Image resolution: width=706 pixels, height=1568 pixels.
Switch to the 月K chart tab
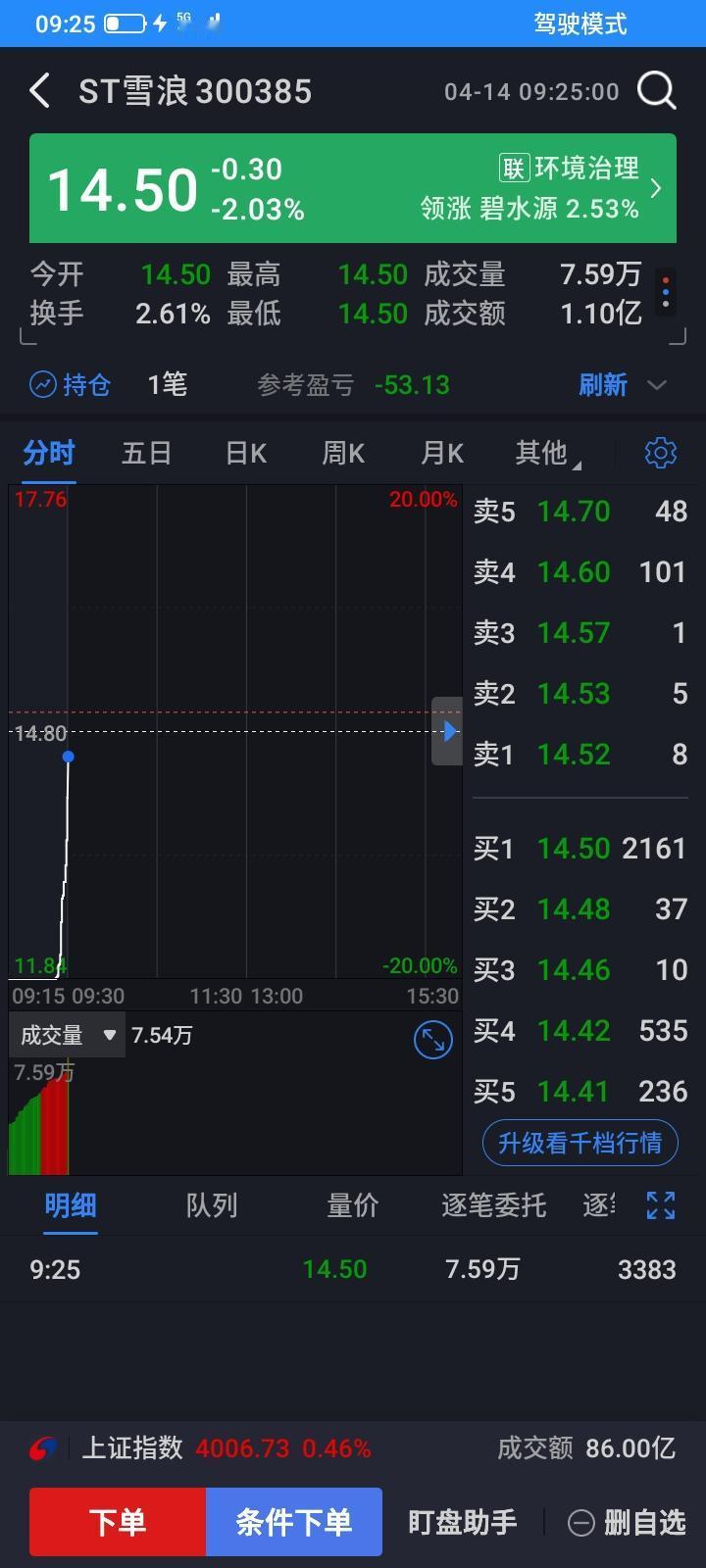coord(441,453)
